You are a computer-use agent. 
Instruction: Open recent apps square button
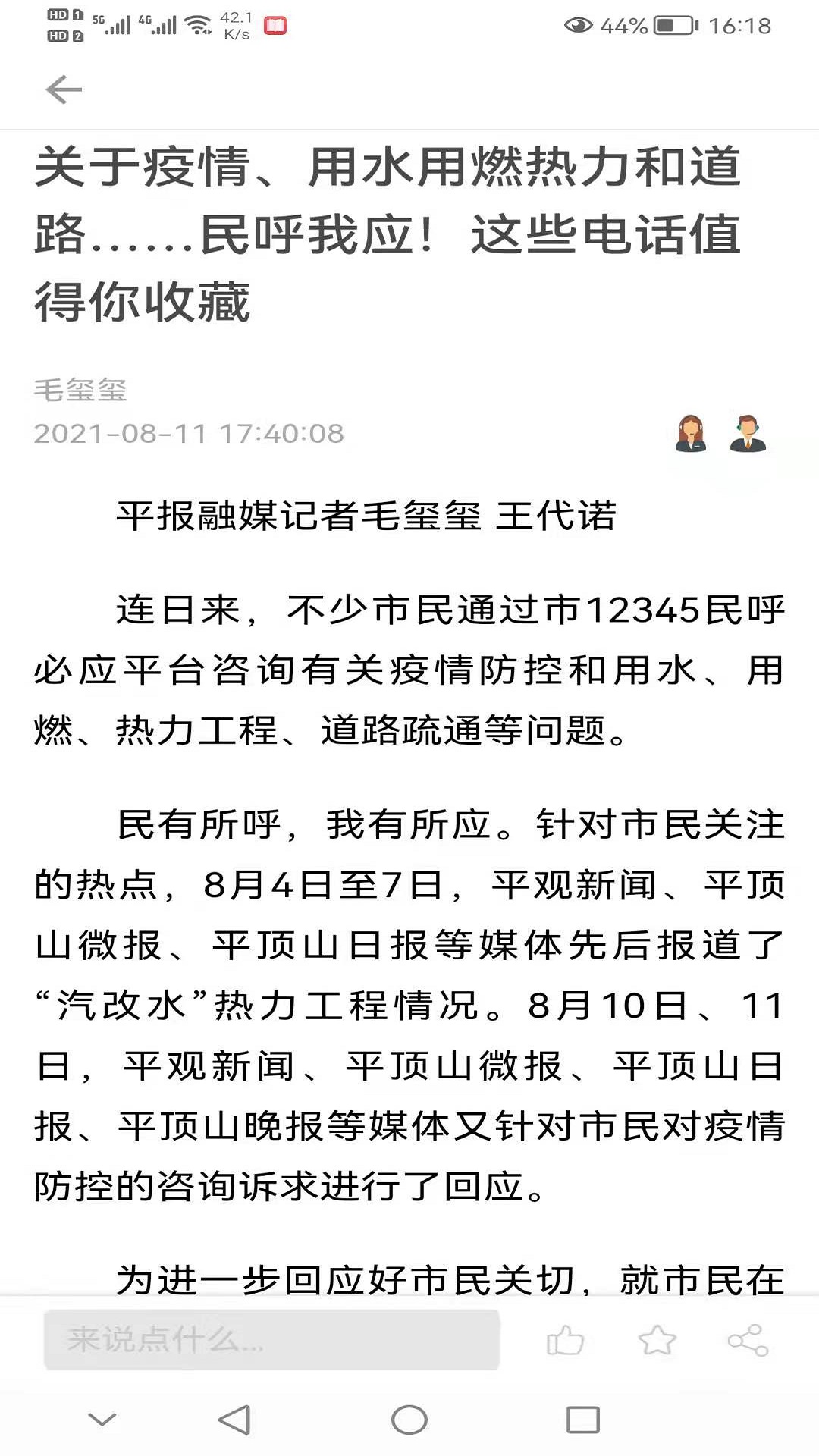pyautogui.click(x=582, y=1420)
